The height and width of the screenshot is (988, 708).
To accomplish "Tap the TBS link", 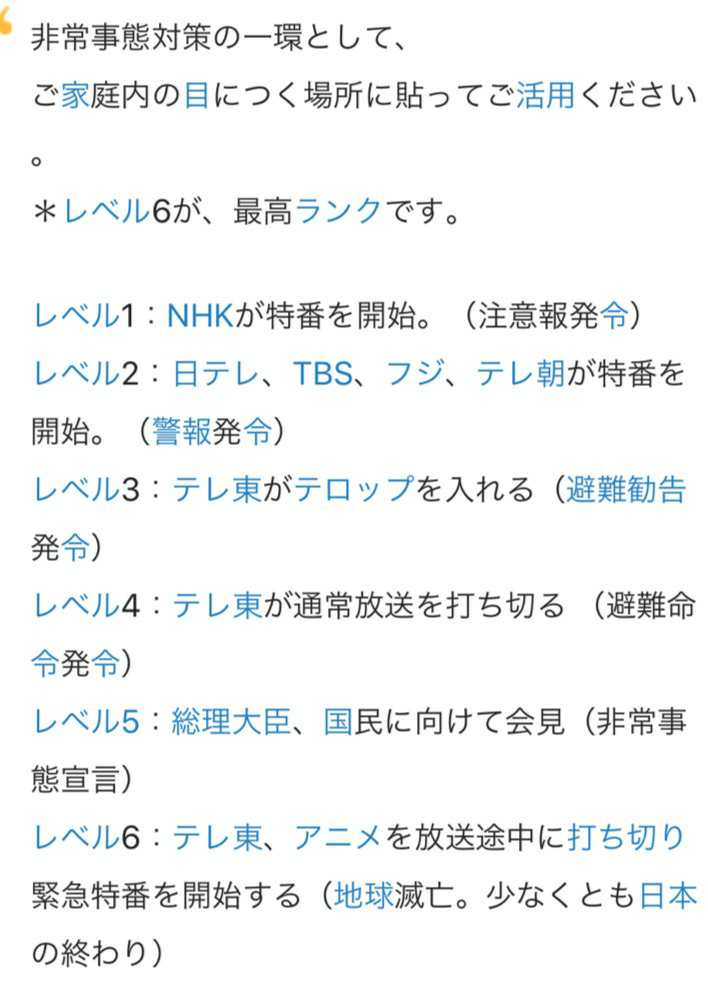I will (x=323, y=373).
